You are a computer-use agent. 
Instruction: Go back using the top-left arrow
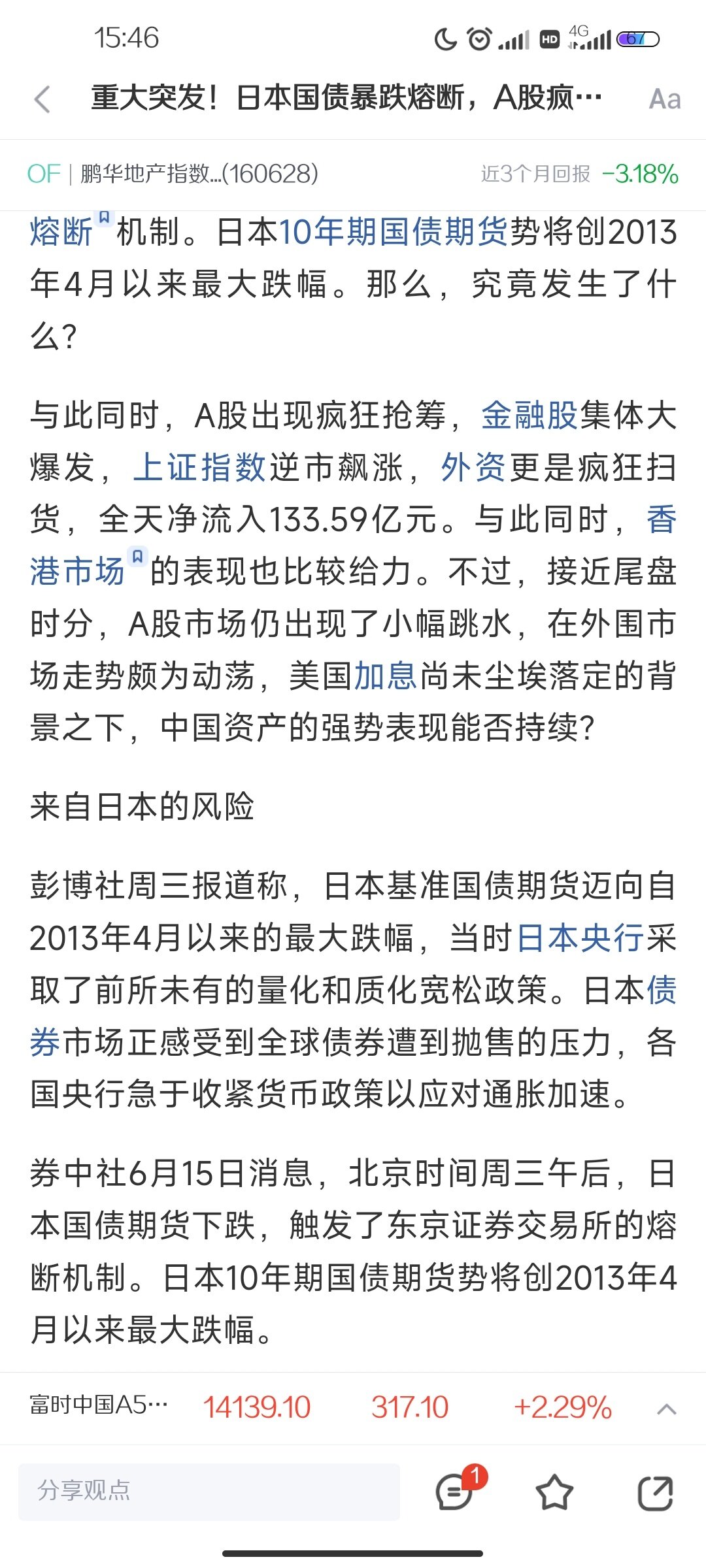[x=42, y=99]
